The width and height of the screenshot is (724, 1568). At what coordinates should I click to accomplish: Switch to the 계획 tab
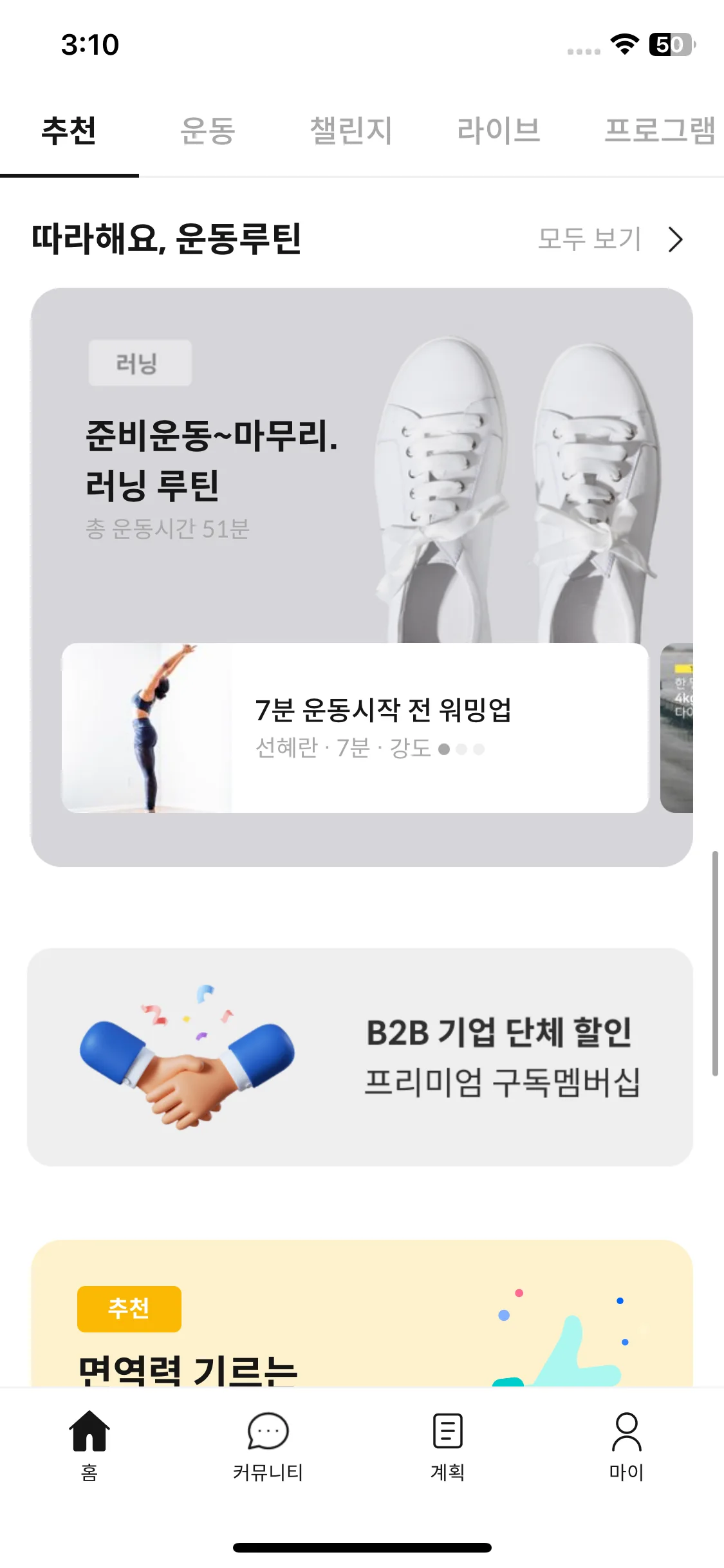[x=447, y=1443]
